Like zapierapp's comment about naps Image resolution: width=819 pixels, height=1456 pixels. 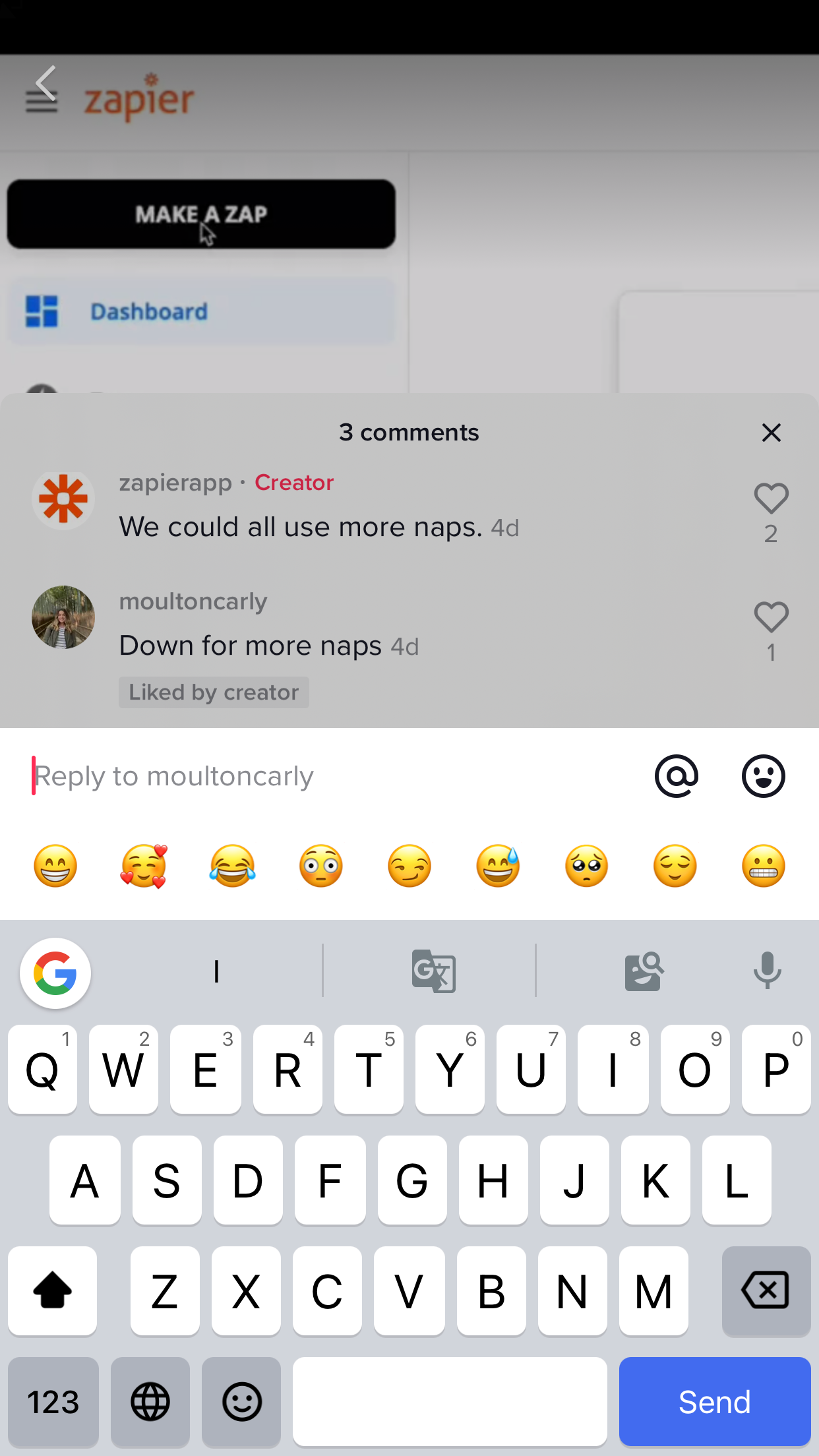pos(771,499)
